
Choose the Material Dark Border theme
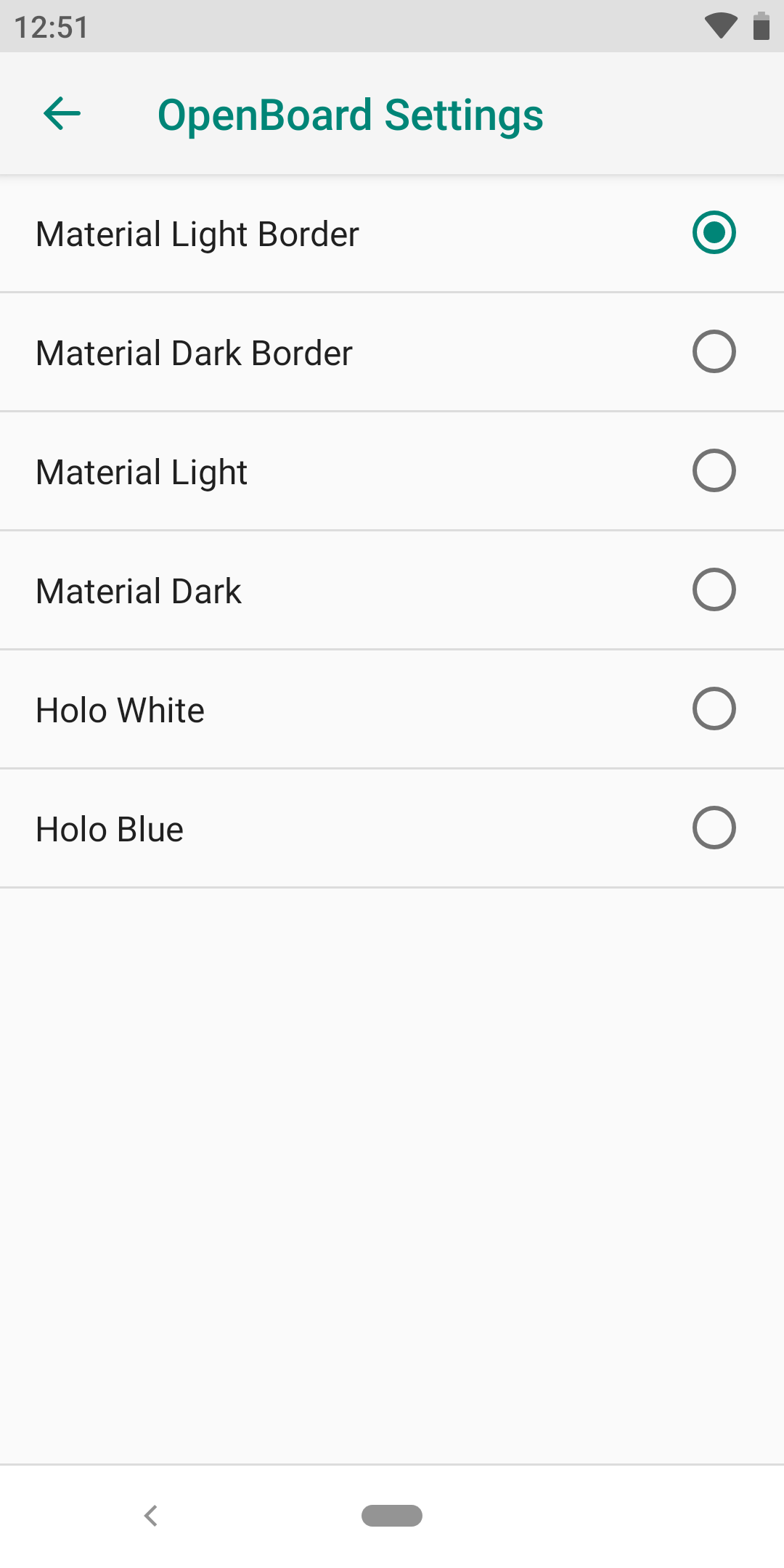[392, 353]
